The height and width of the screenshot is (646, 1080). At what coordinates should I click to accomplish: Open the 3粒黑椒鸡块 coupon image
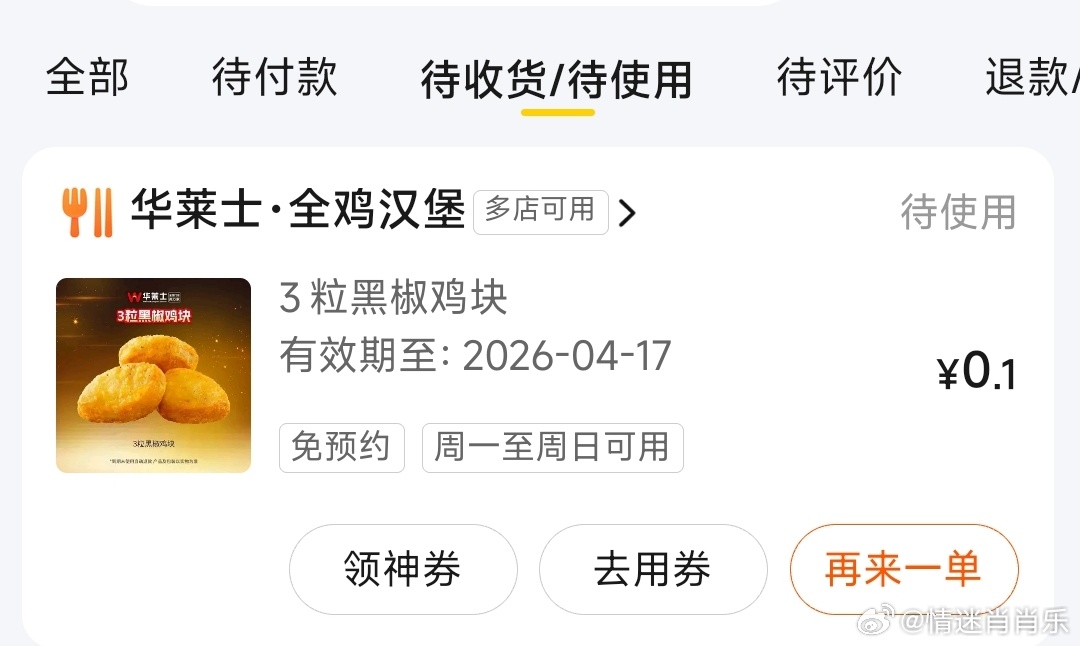153,375
